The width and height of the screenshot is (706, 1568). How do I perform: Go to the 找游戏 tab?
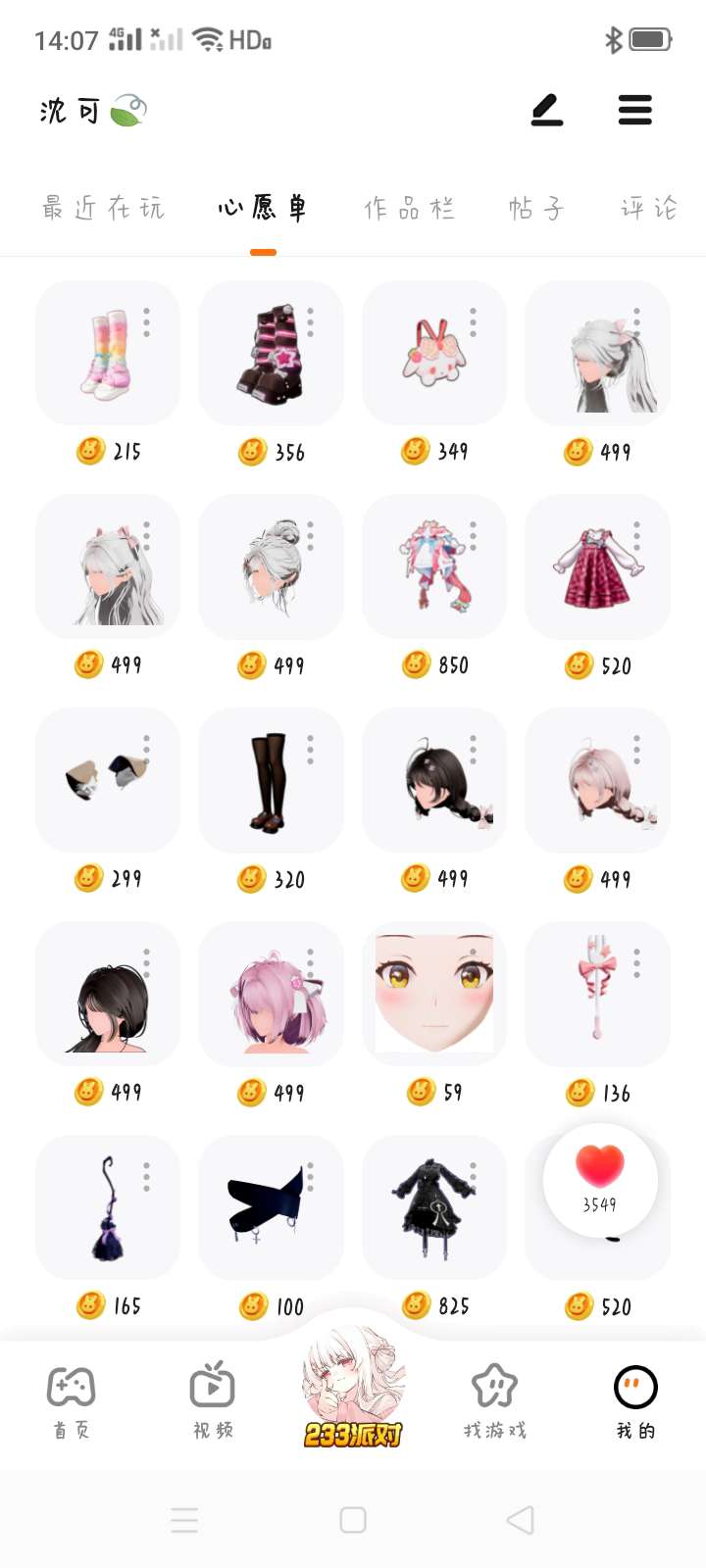(x=494, y=1401)
